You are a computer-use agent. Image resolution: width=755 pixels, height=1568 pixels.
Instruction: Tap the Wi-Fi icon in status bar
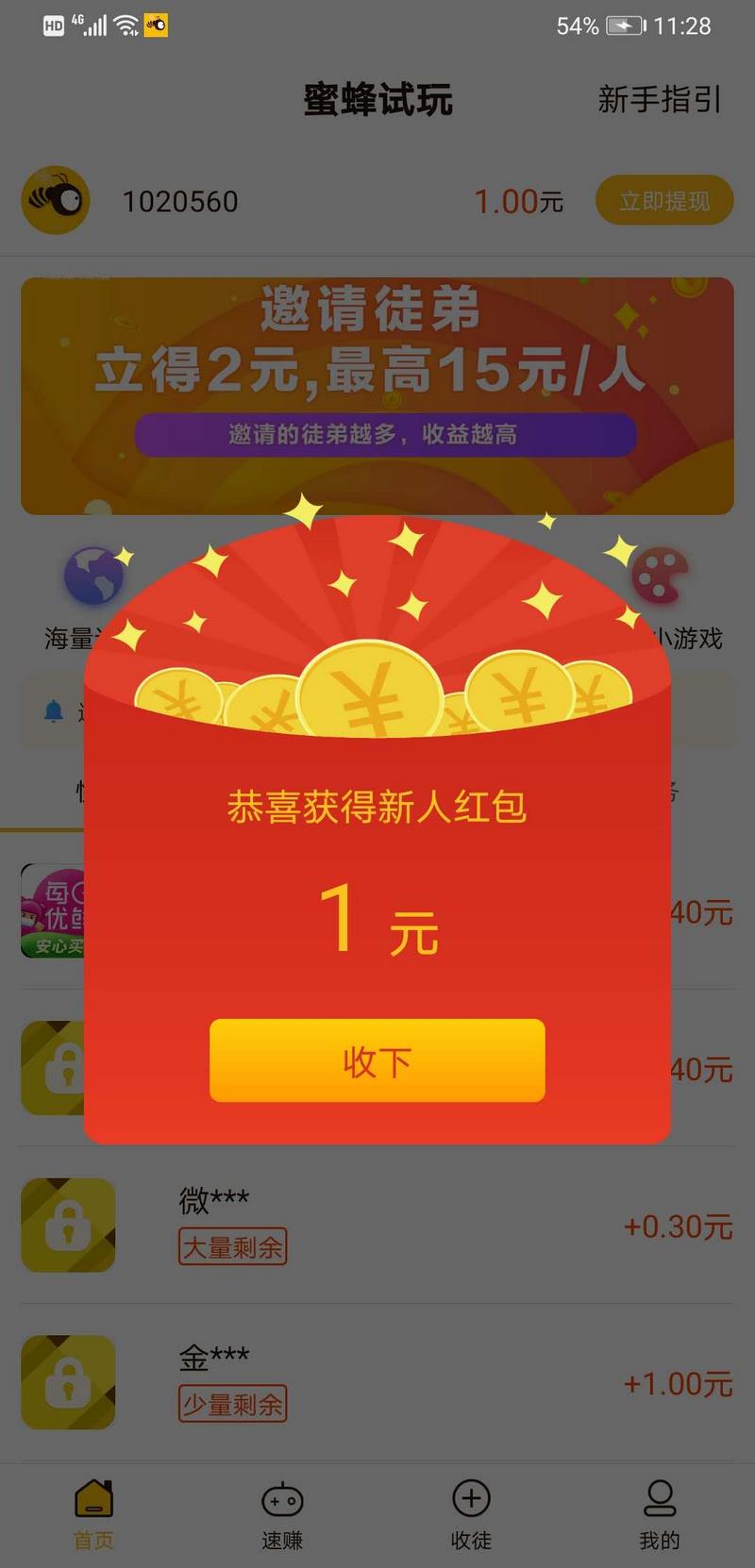pyautogui.click(x=127, y=25)
